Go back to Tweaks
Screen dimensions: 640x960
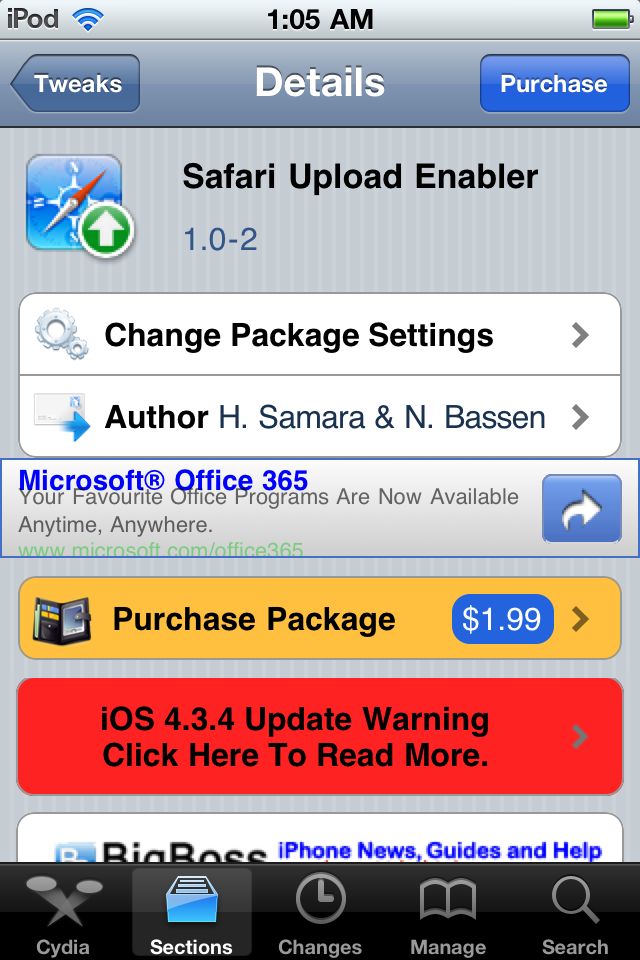point(76,84)
